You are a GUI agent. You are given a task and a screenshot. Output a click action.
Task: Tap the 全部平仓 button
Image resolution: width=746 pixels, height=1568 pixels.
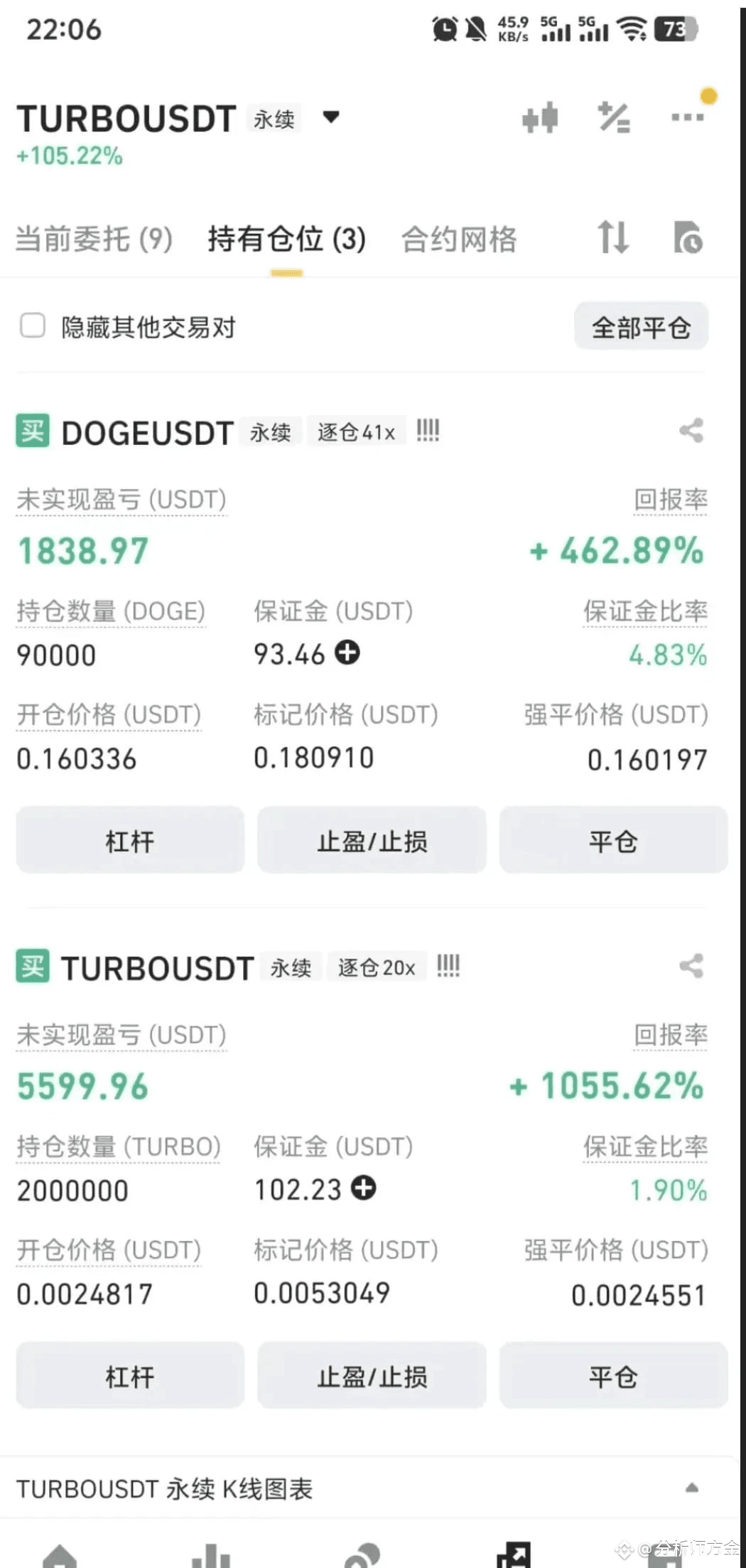tap(641, 326)
